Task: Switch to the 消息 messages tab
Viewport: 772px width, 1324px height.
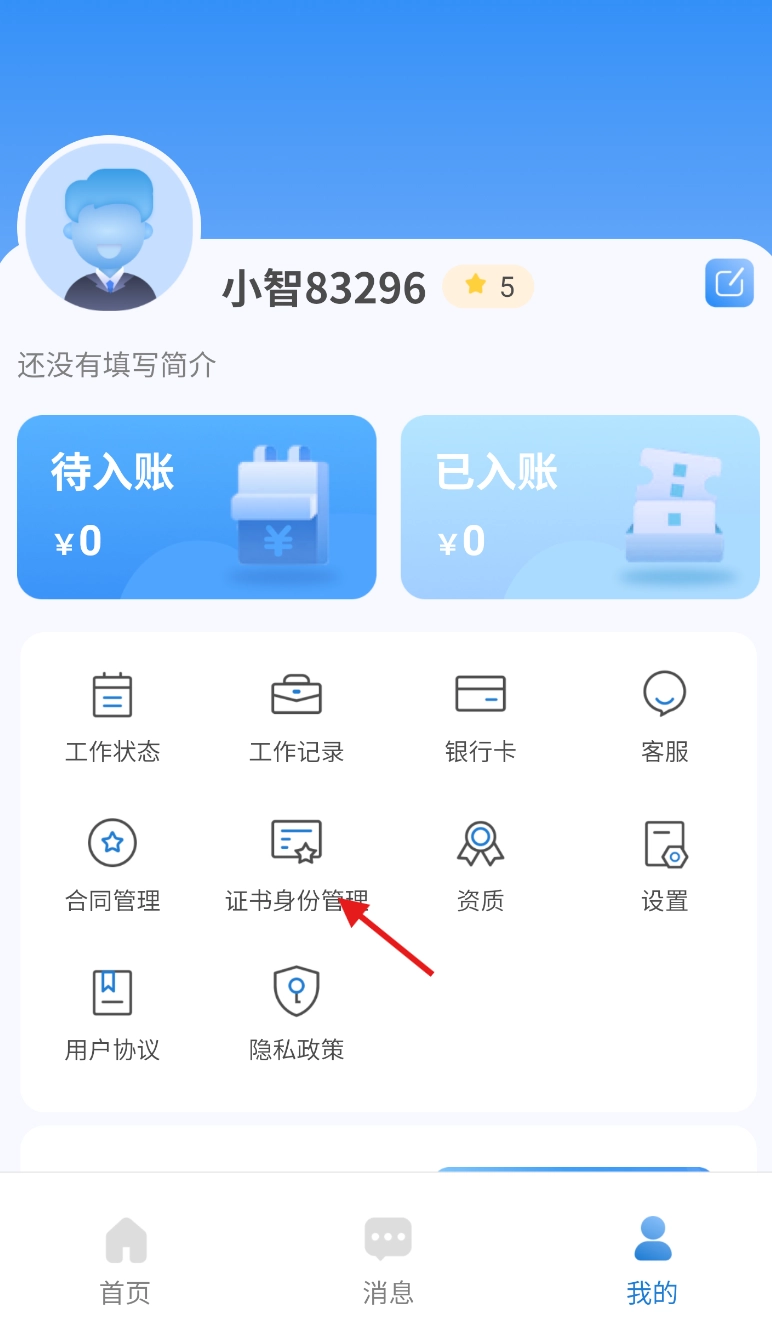Action: [x=388, y=1260]
